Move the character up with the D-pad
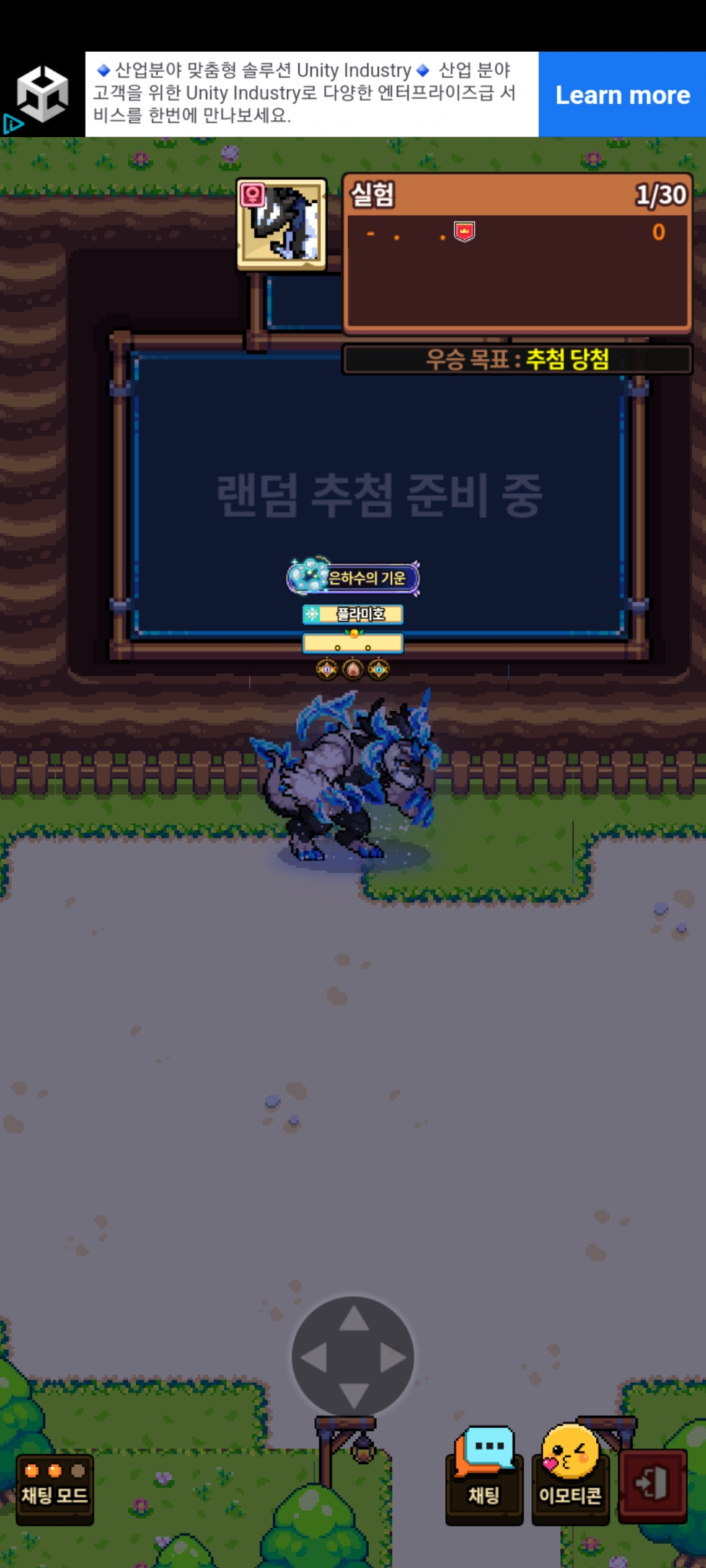The height and width of the screenshot is (1568, 706). [354, 1319]
